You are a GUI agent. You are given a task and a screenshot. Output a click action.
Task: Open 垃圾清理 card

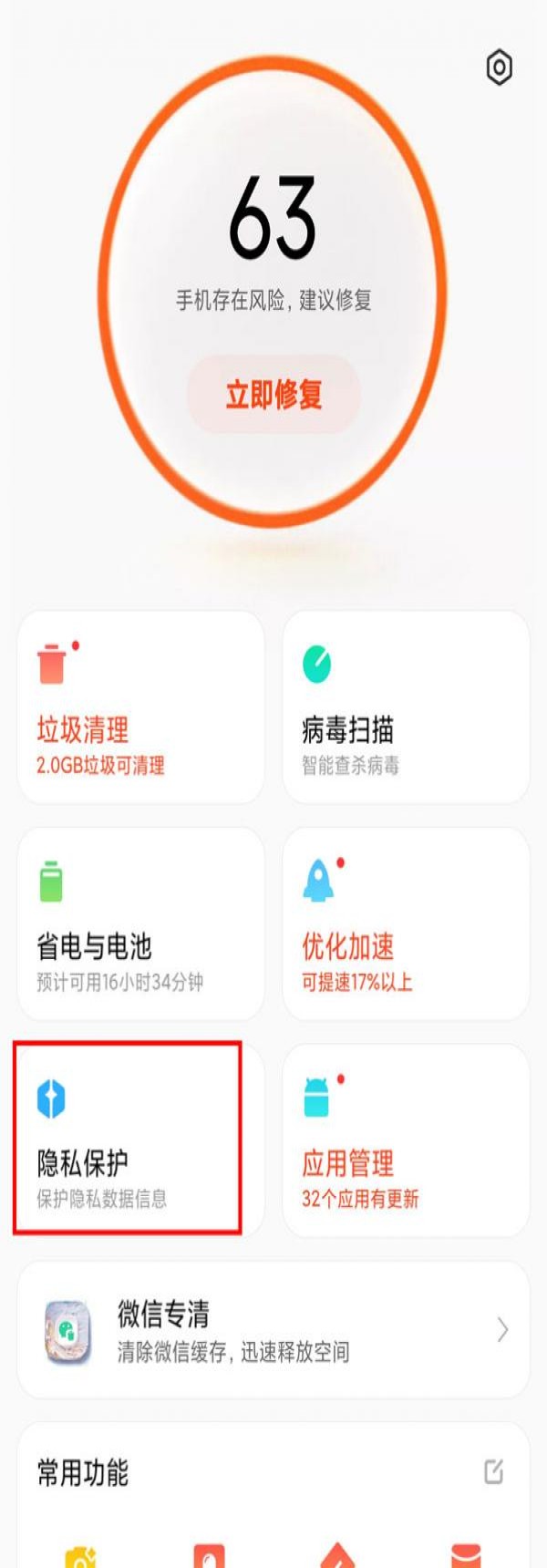(140, 707)
